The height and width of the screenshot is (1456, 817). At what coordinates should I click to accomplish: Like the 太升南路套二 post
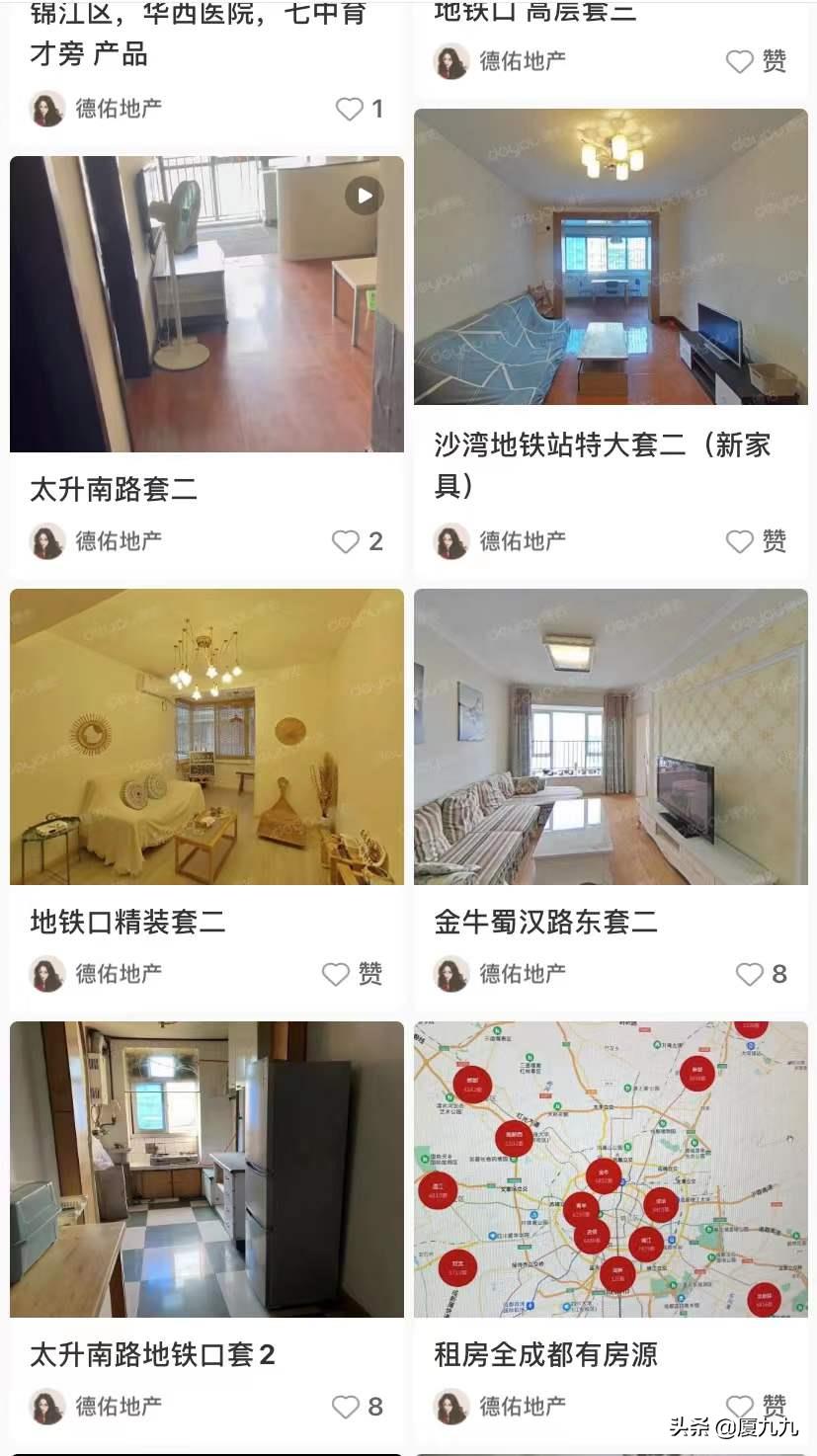point(346,541)
